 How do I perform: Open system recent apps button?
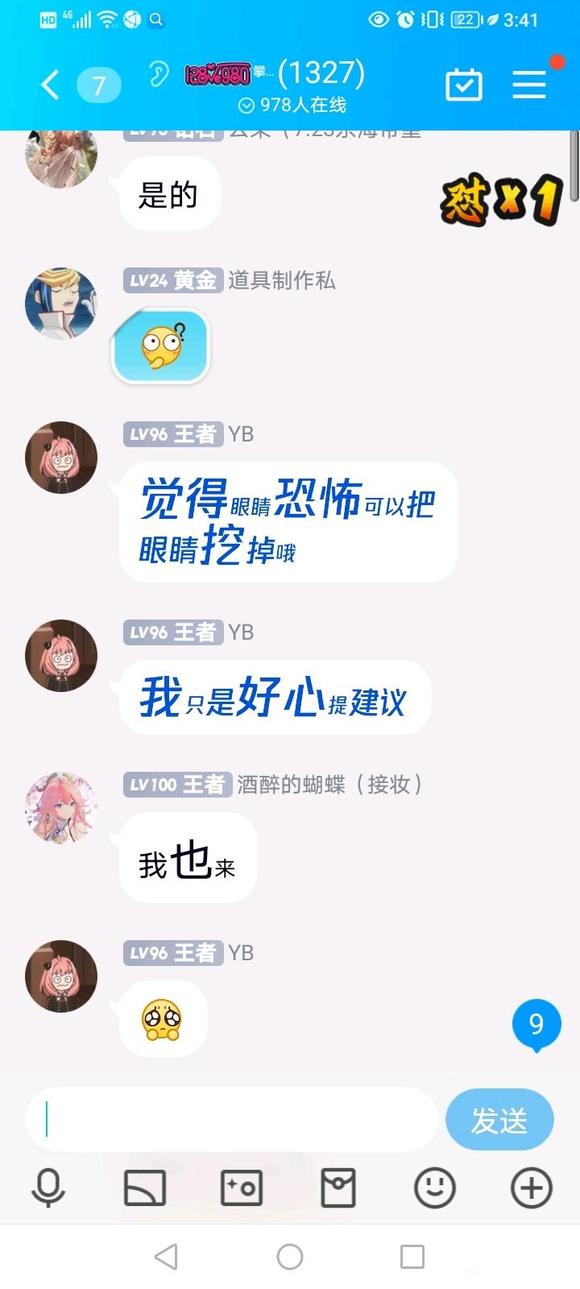[x=412, y=1256]
